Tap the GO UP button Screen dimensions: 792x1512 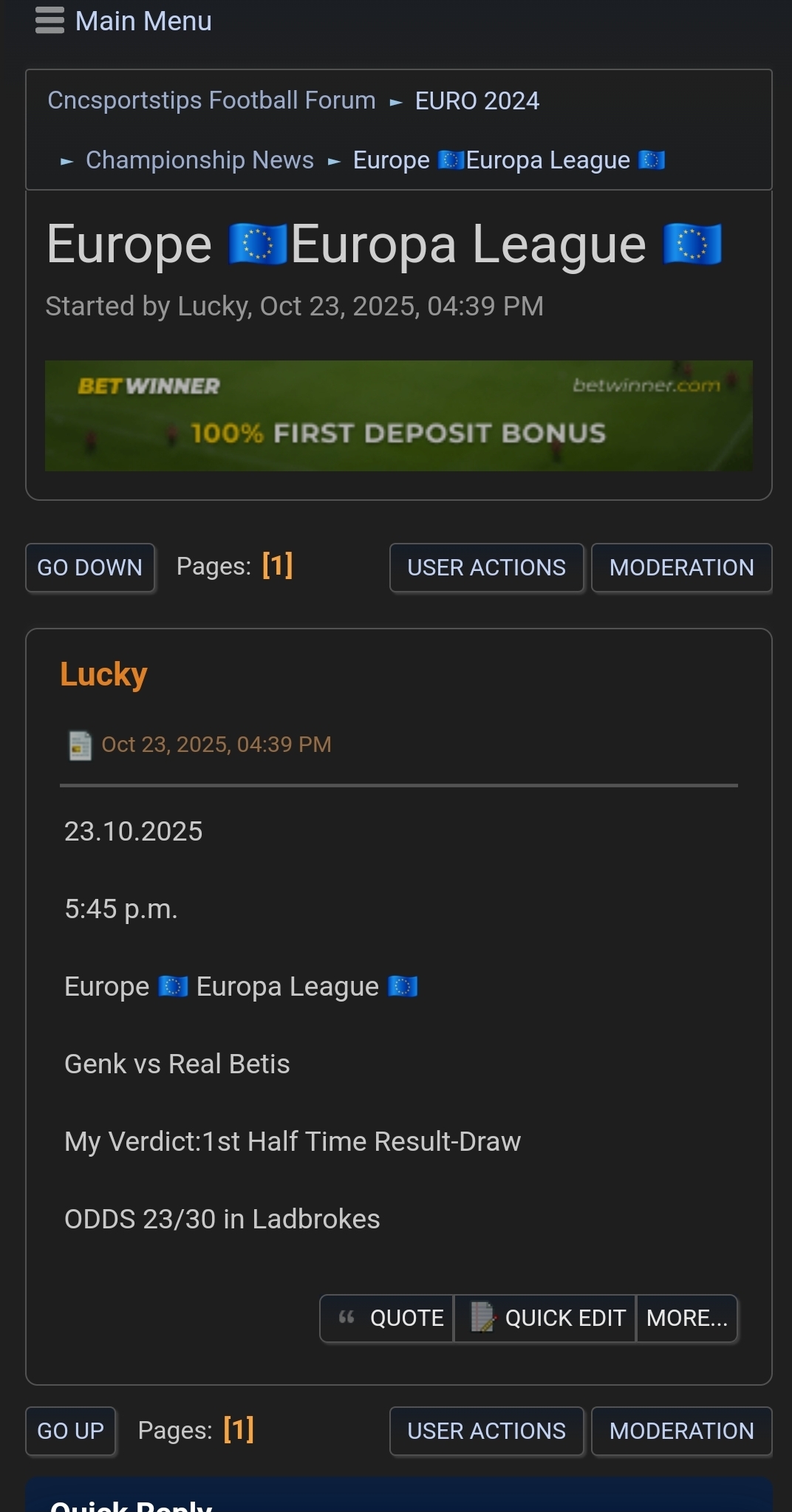click(x=71, y=1431)
